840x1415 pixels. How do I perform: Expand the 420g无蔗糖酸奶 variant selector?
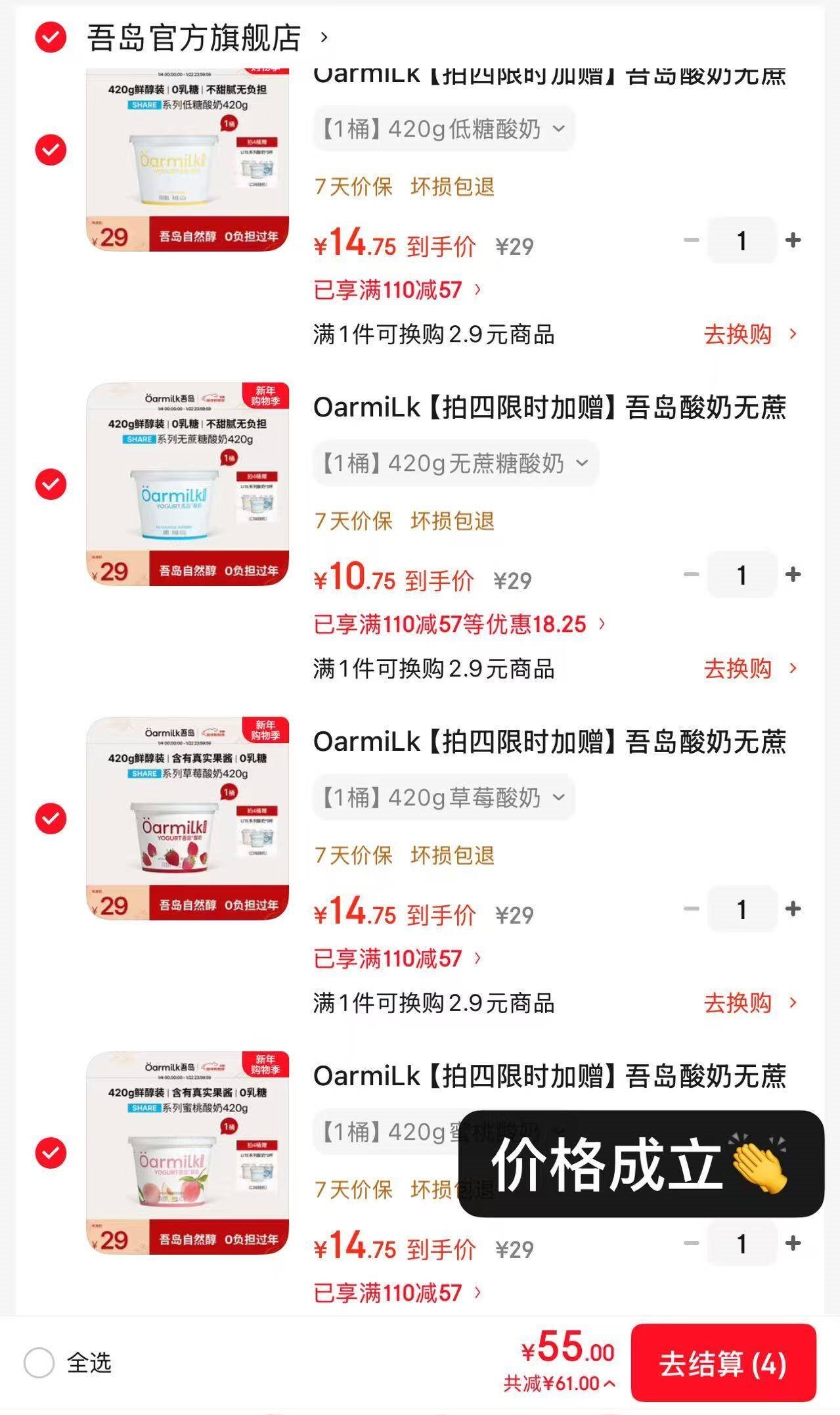[455, 463]
